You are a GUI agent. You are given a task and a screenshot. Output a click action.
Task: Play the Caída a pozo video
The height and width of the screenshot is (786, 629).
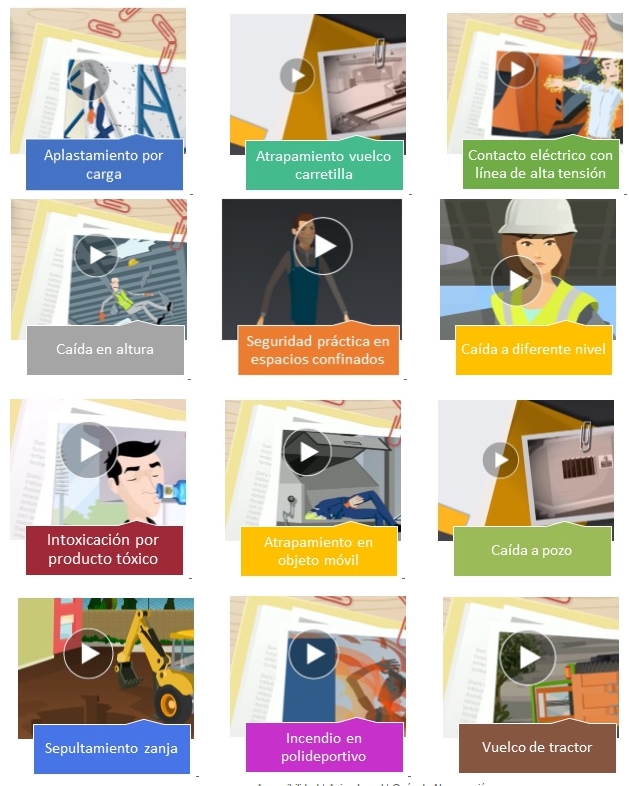tap(501, 459)
